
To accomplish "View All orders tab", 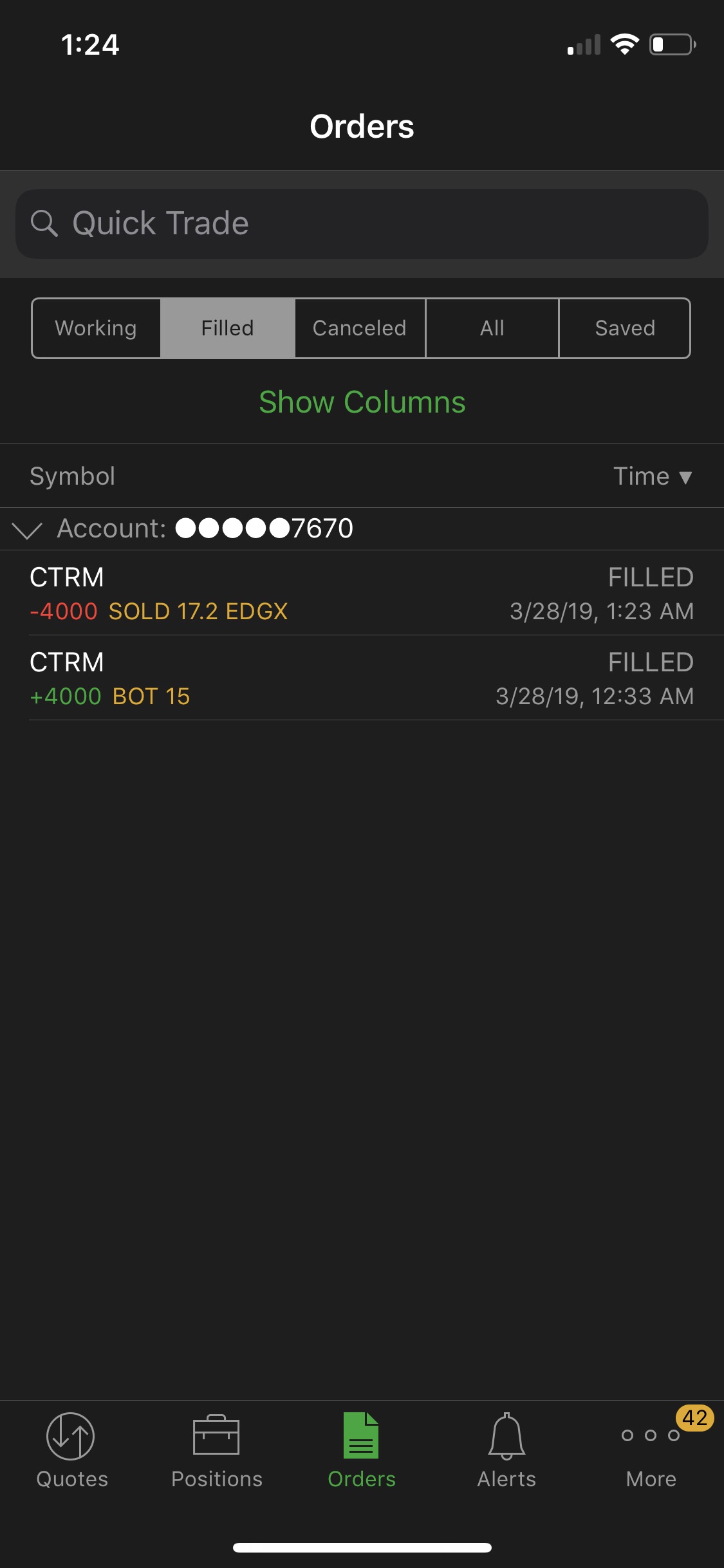I will (x=492, y=328).
